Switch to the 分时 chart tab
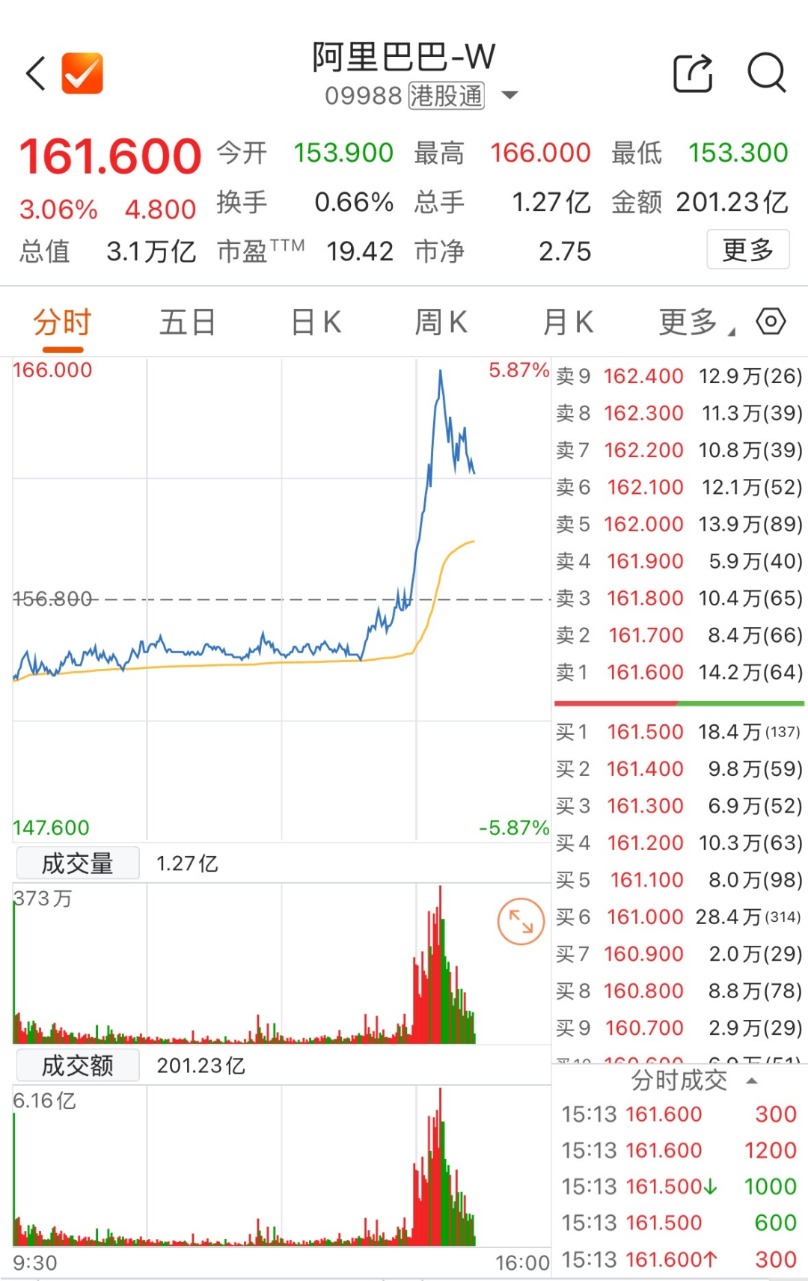This screenshot has width=808, height=1281. 61,321
